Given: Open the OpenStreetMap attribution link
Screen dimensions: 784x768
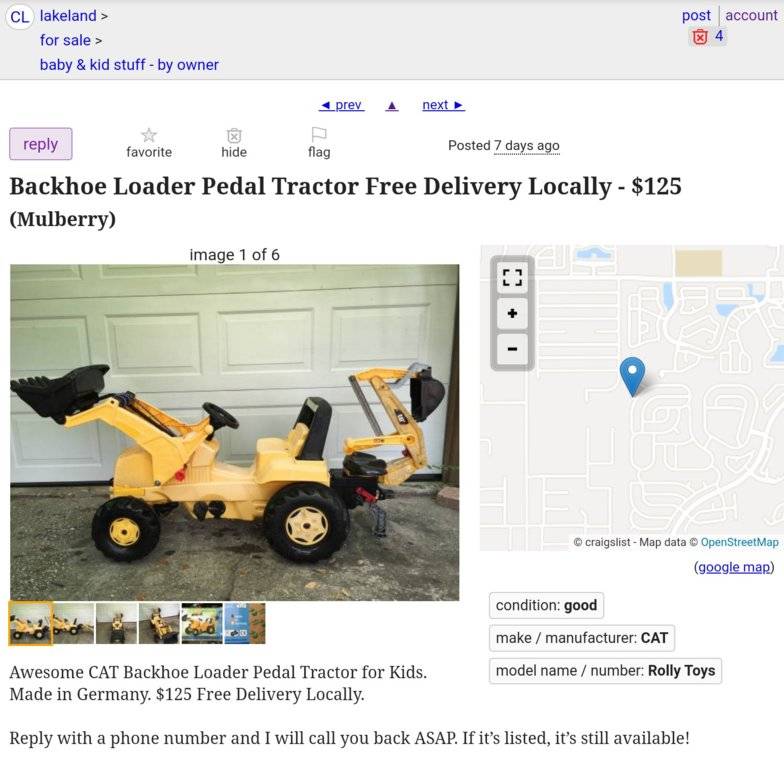Looking at the screenshot, I should 739,542.
